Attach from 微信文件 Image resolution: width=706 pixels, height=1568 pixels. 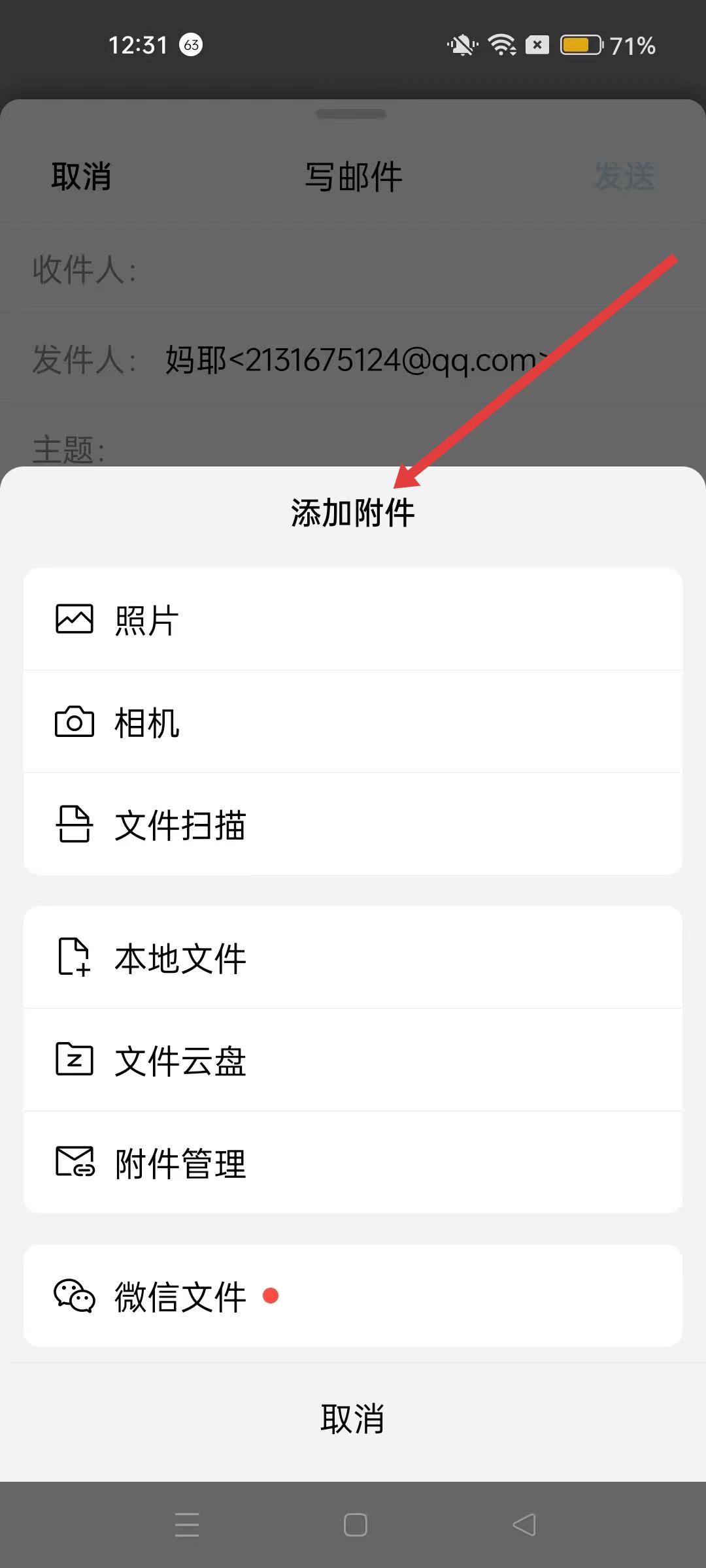pos(353,1296)
